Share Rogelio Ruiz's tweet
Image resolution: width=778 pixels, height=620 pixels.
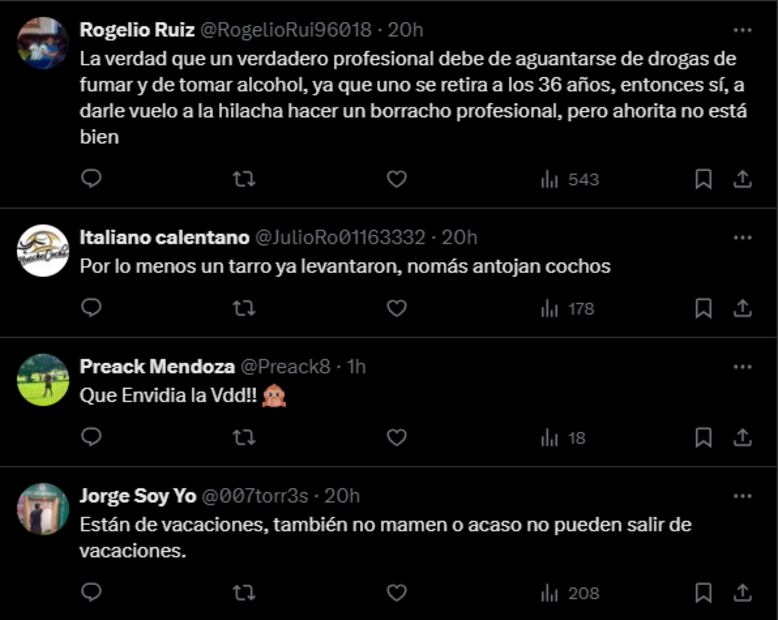[742, 179]
